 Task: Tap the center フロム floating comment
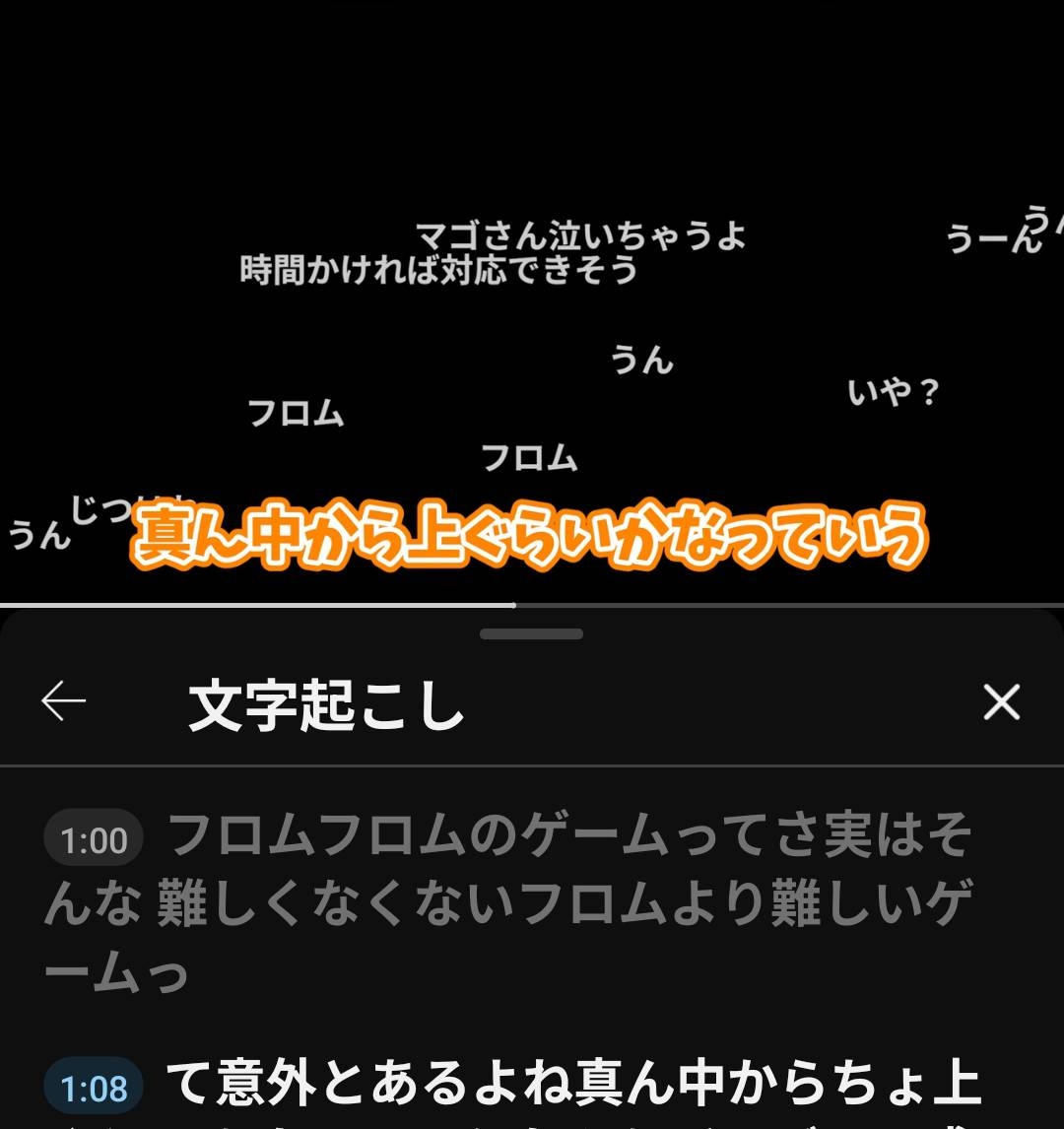tap(529, 457)
